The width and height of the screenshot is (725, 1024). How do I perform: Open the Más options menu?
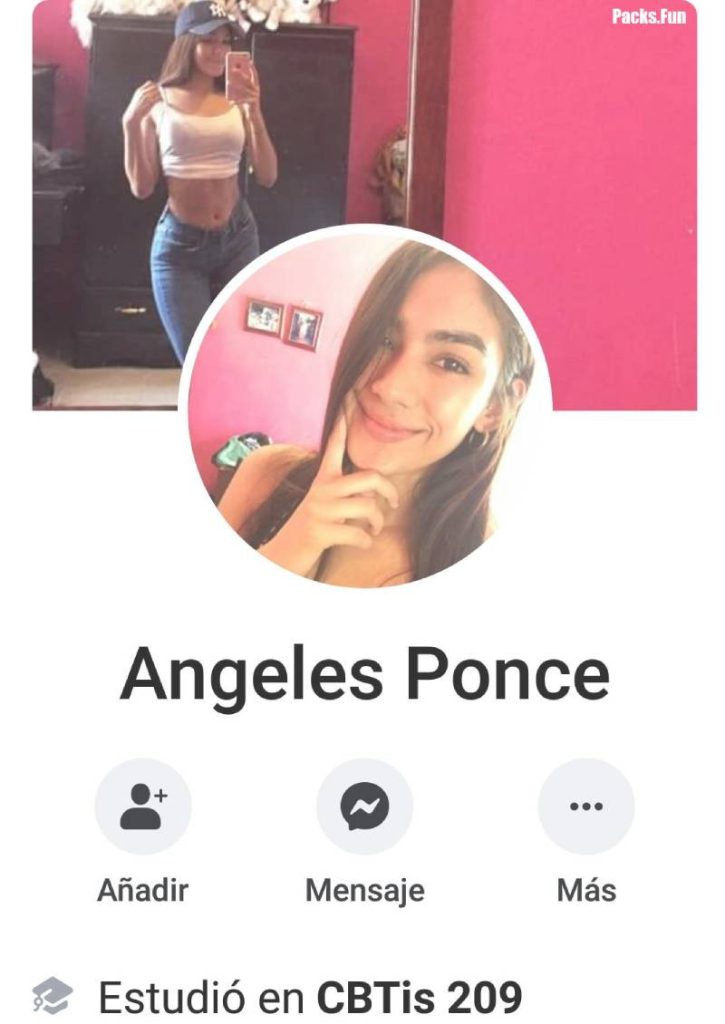coord(586,807)
